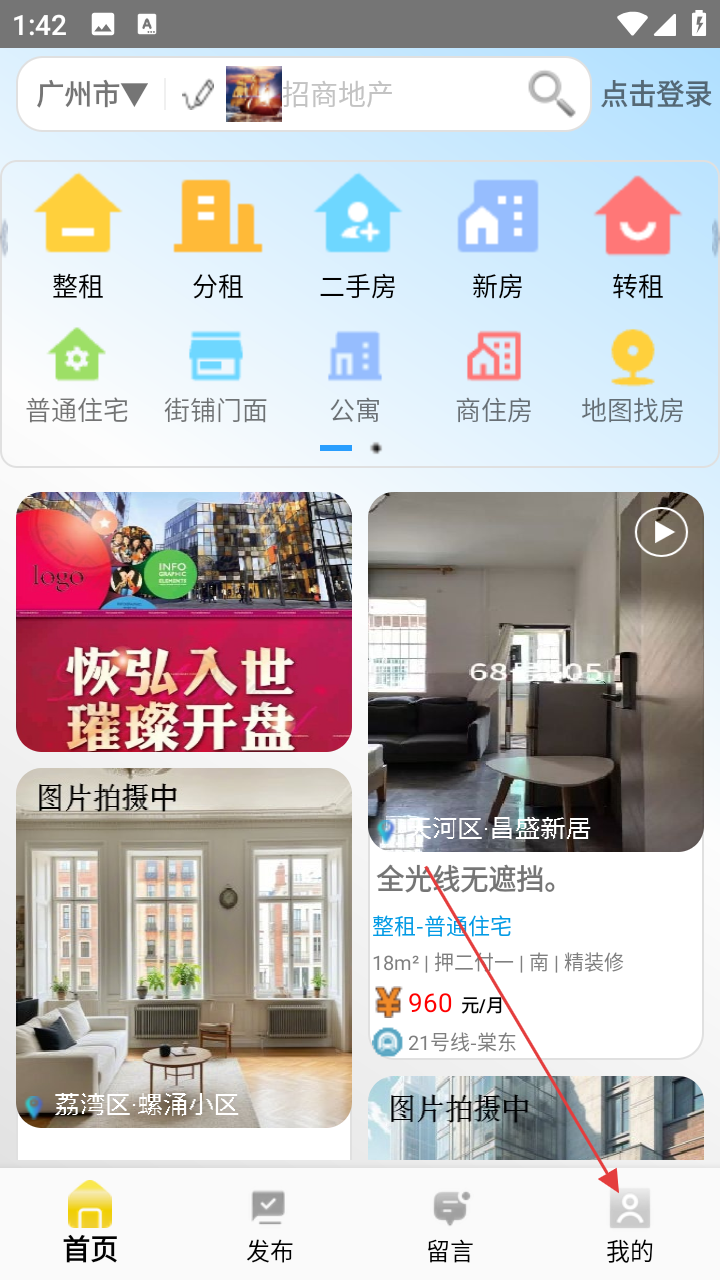
Task: Browse 二手房 listings
Action: click(358, 237)
